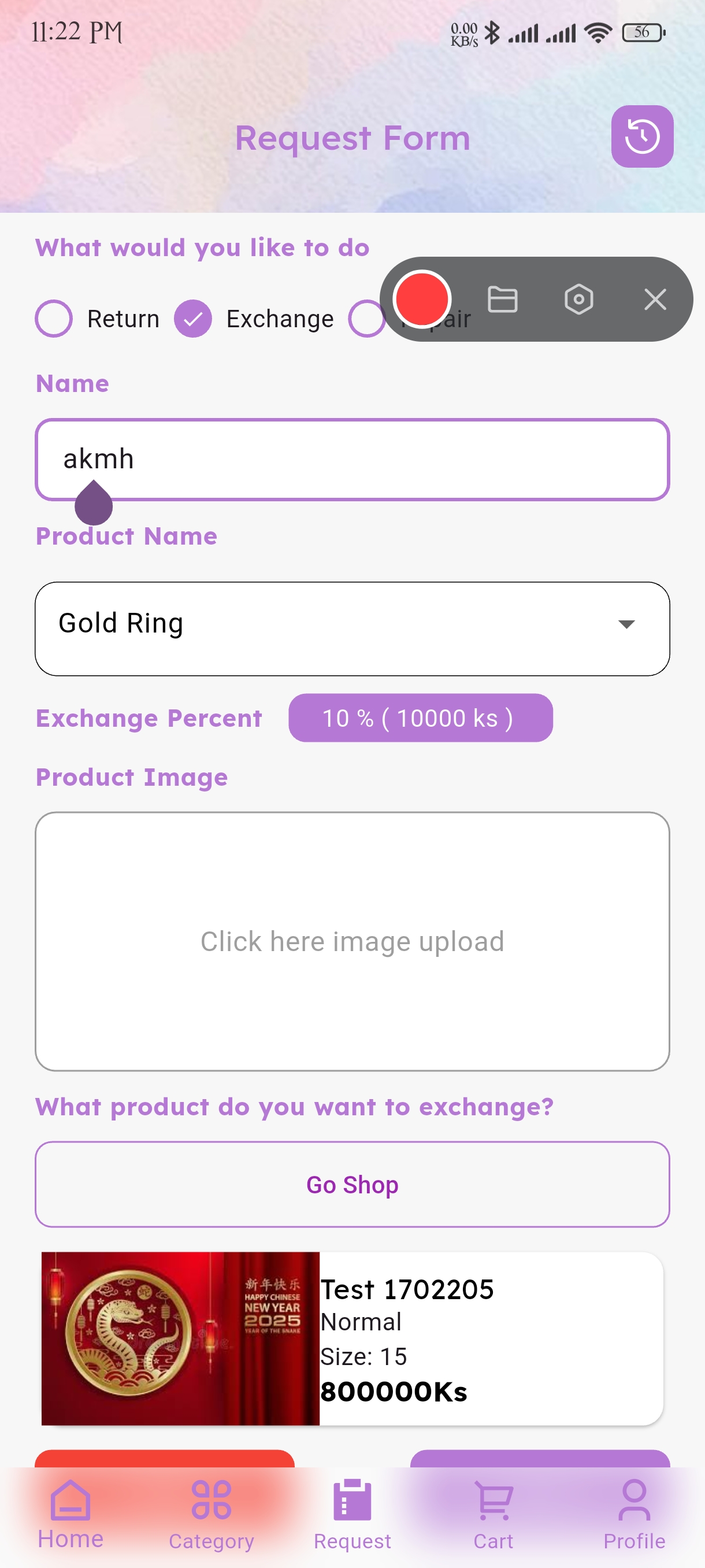Screen dimensions: 705x1568
Task: Open the recorder folder icon
Action: tap(502, 299)
